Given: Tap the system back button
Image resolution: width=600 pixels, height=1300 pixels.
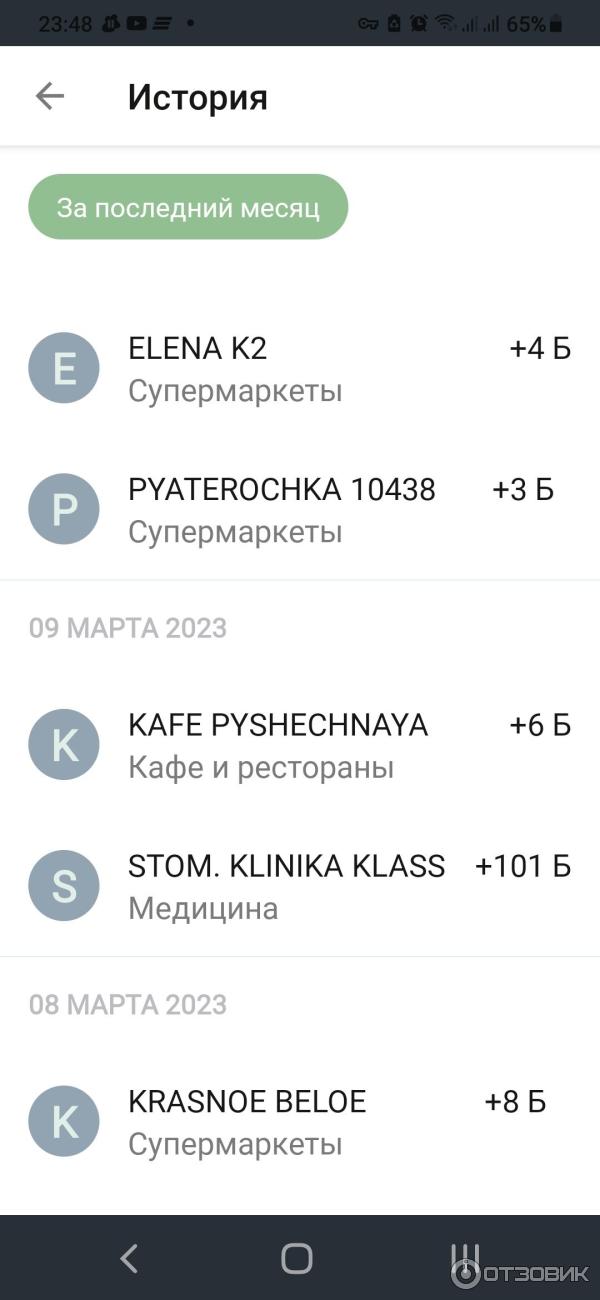Looking at the screenshot, I should [129, 1258].
